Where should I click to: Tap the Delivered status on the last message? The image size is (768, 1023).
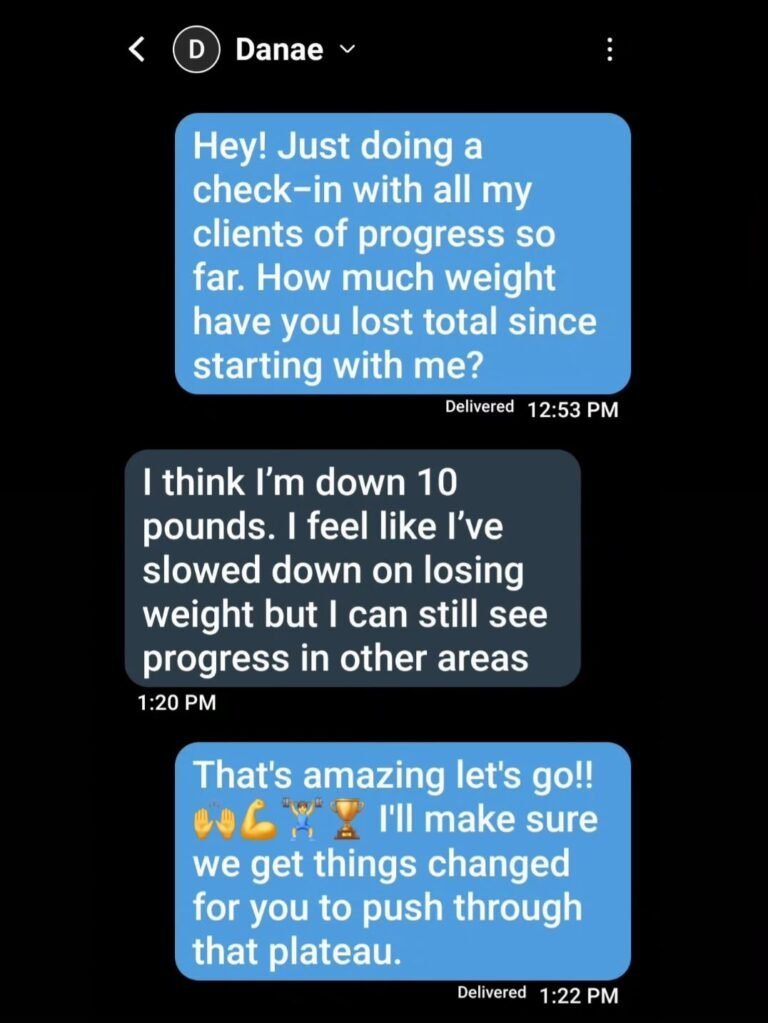pos(492,993)
